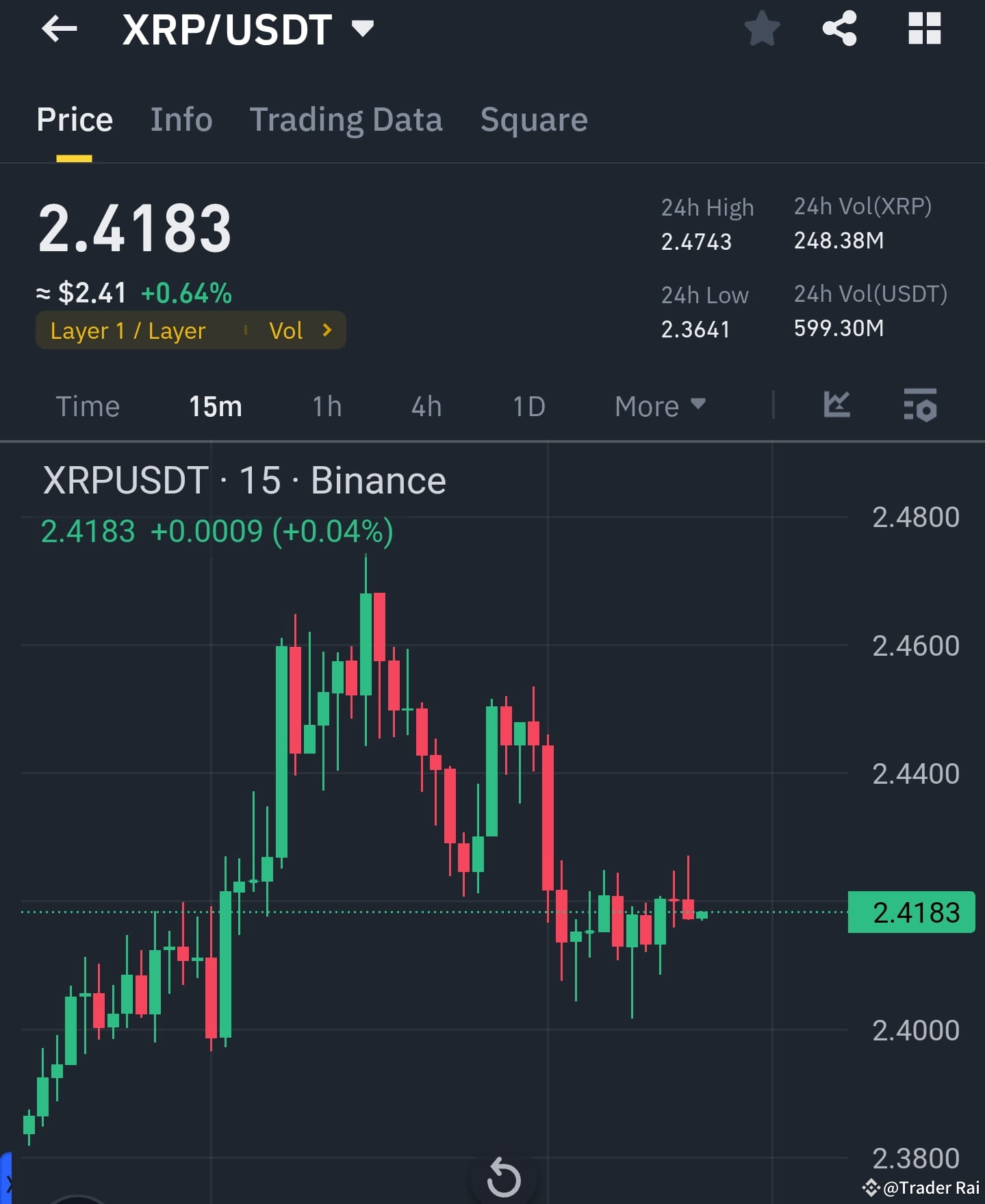Switch chart to 1D interval

click(x=528, y=405)
